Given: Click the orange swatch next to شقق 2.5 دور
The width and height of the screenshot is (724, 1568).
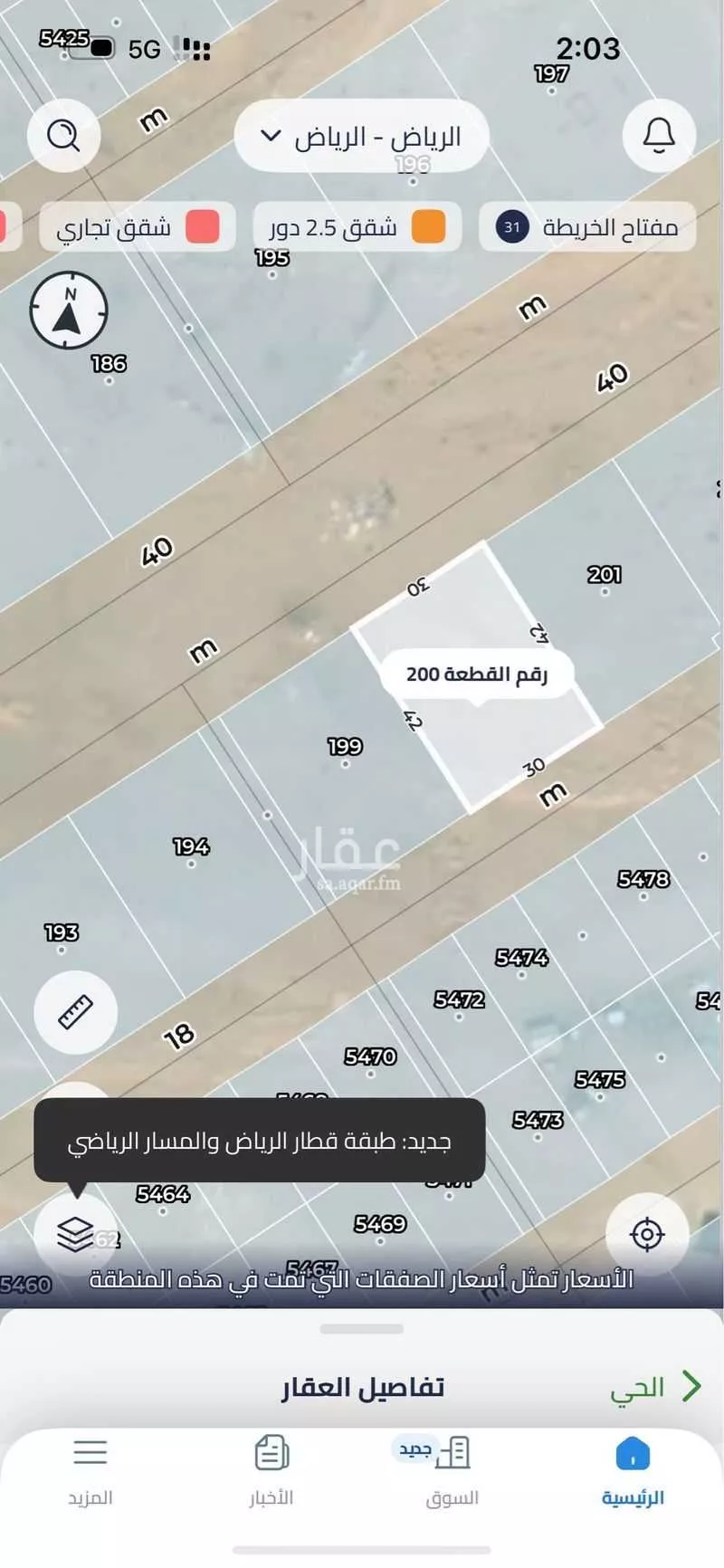Looking at the screenshot, I should click(x=424, y=227).
